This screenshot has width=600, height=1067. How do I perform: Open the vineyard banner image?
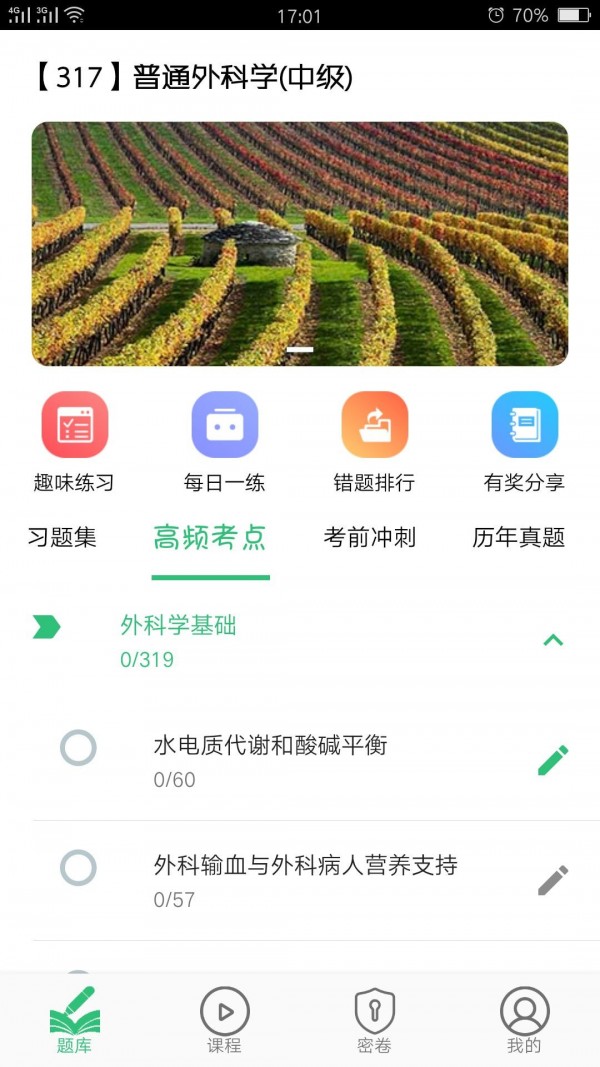click(300, 243)
